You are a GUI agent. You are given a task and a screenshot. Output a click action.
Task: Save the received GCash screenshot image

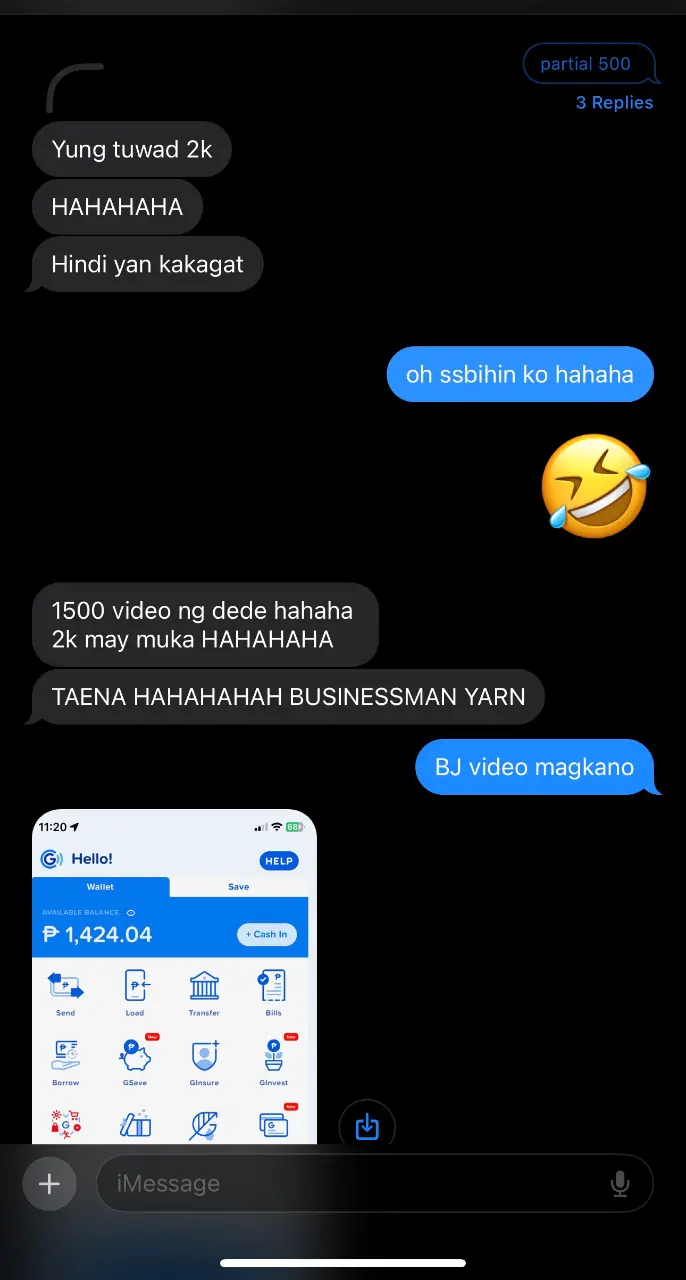367,1126
